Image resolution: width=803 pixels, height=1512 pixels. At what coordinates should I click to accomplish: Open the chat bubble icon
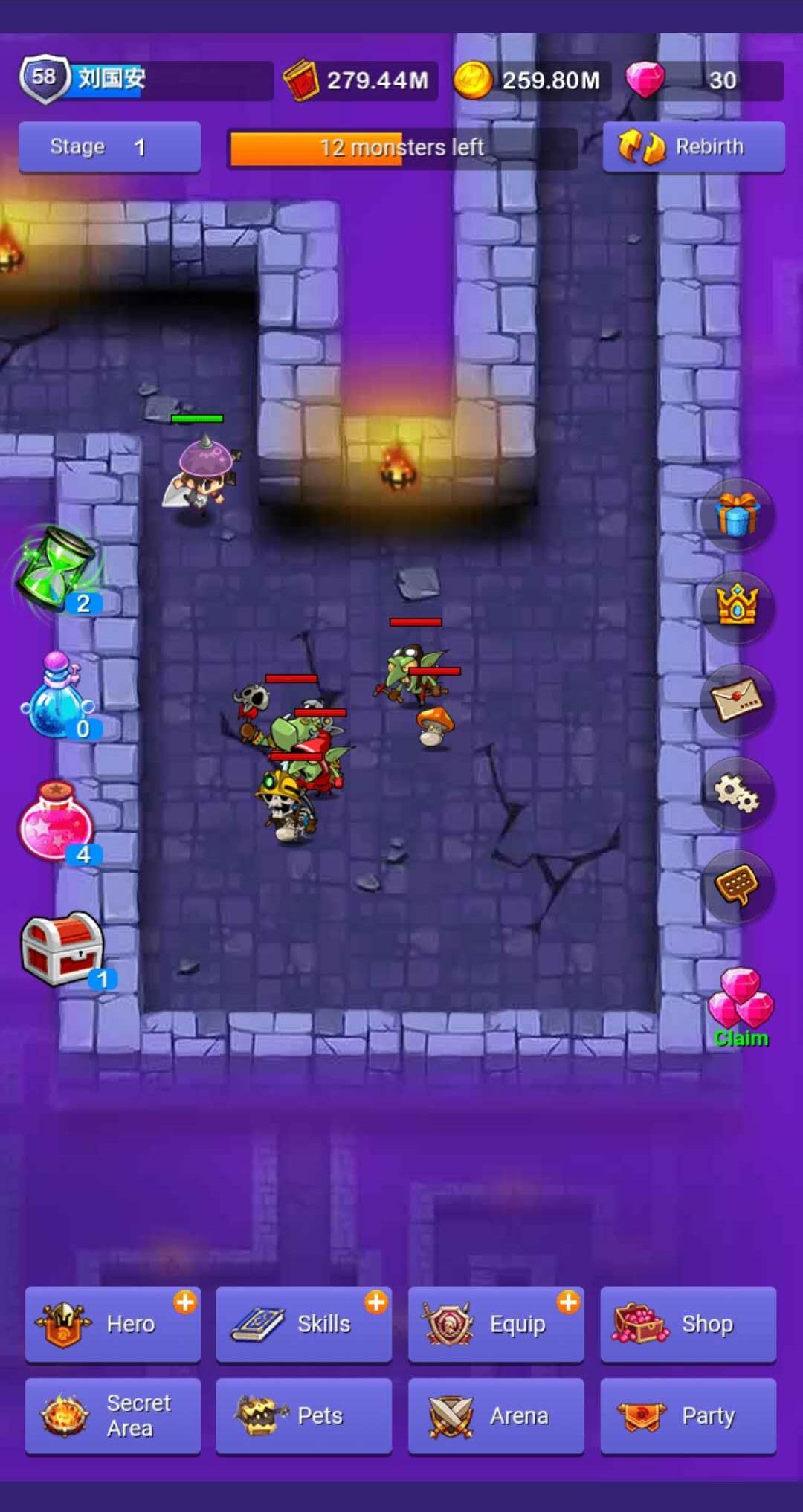coord(737,886)
